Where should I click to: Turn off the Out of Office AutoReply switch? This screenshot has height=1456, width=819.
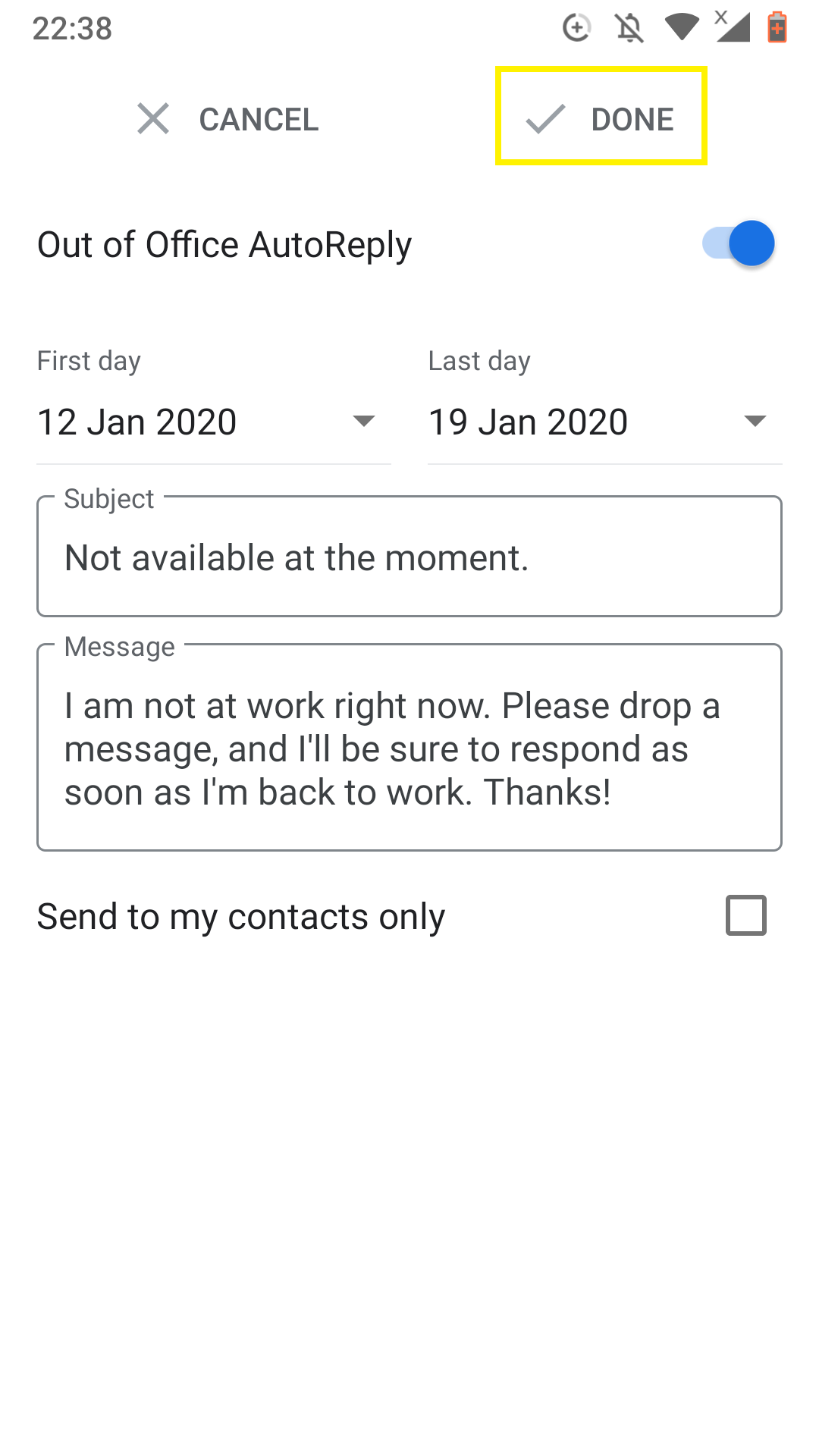pos(738,244)
